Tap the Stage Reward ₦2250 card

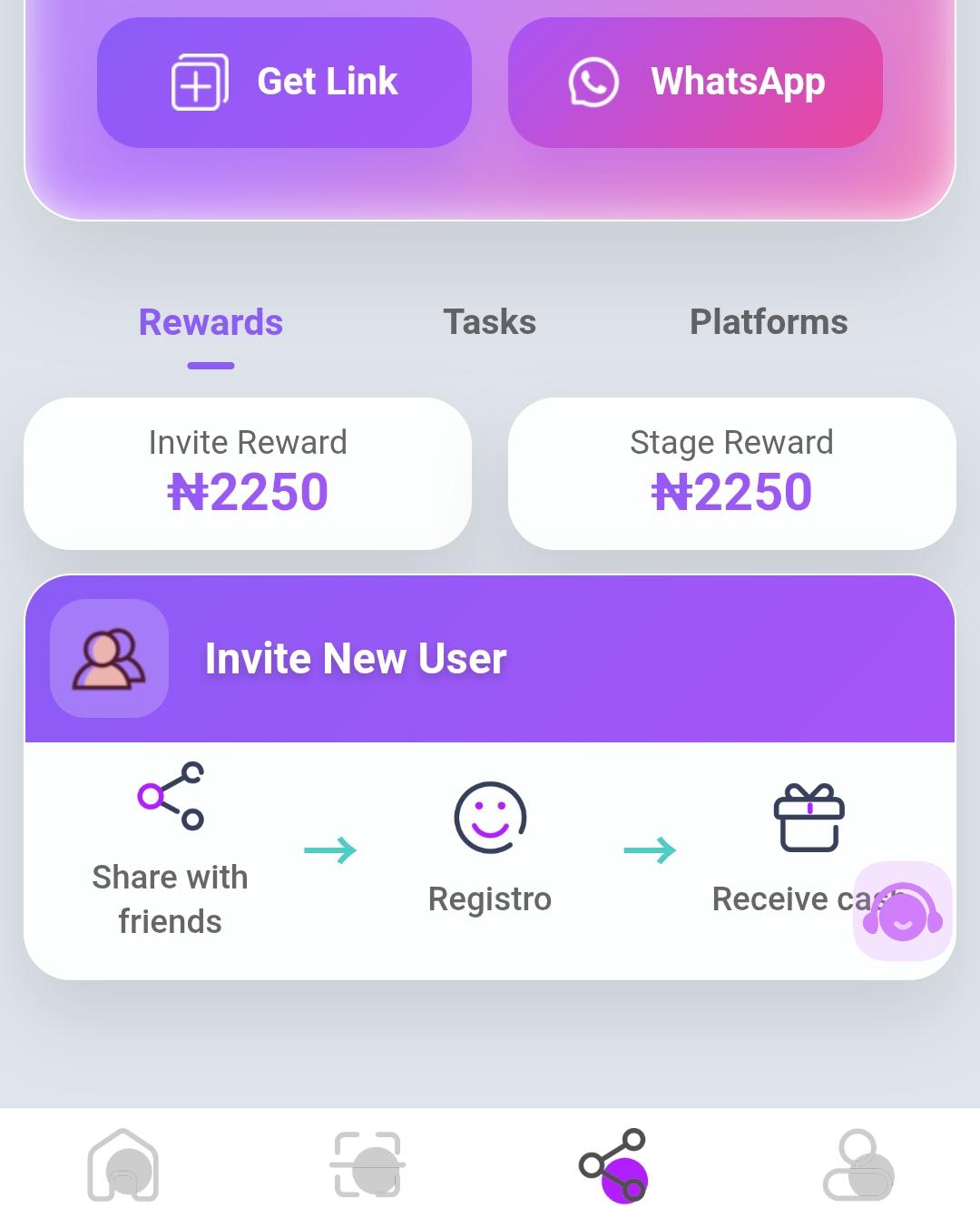pos(731,472)
